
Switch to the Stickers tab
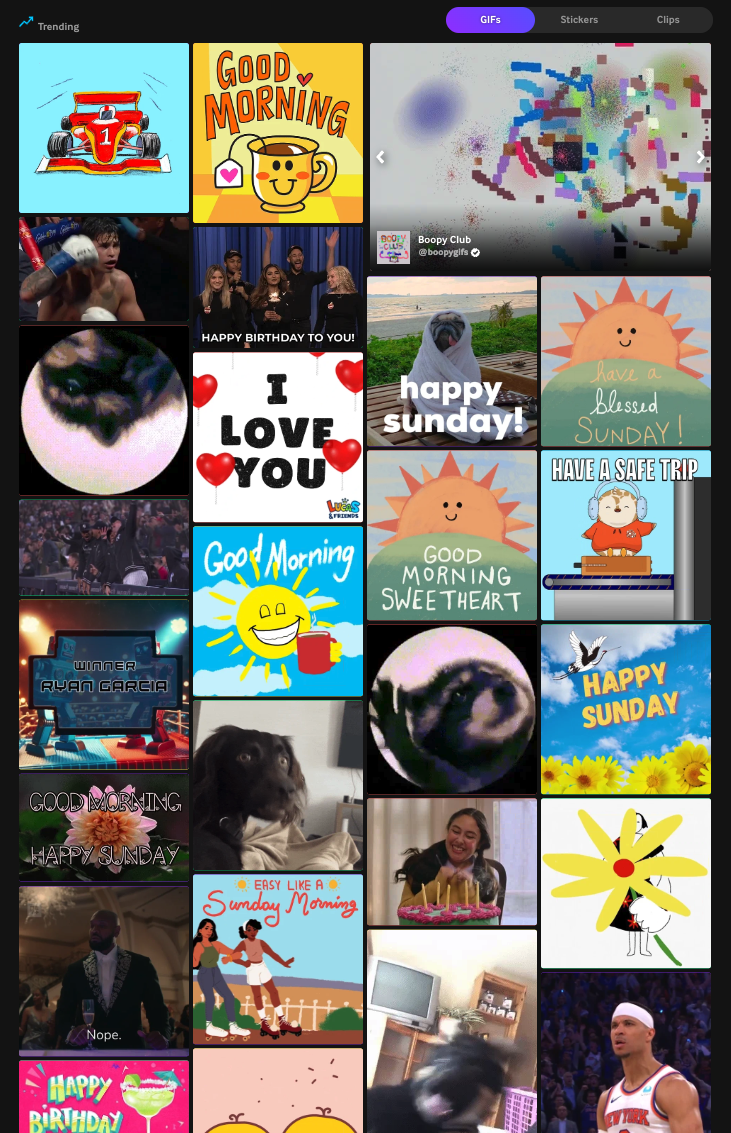[x=579, y=19]
